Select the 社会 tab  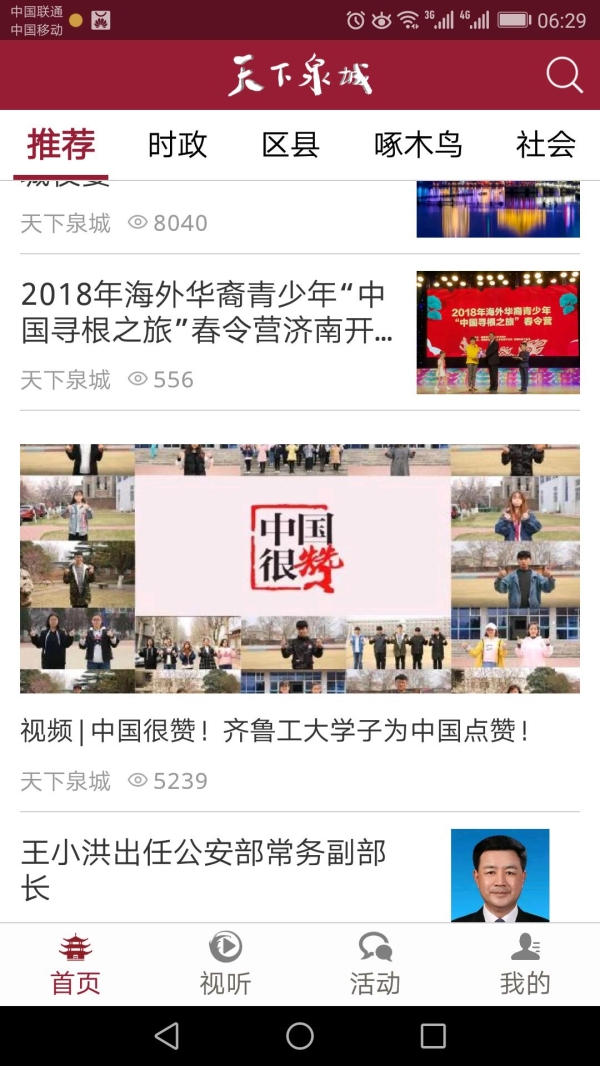[545, 145]
